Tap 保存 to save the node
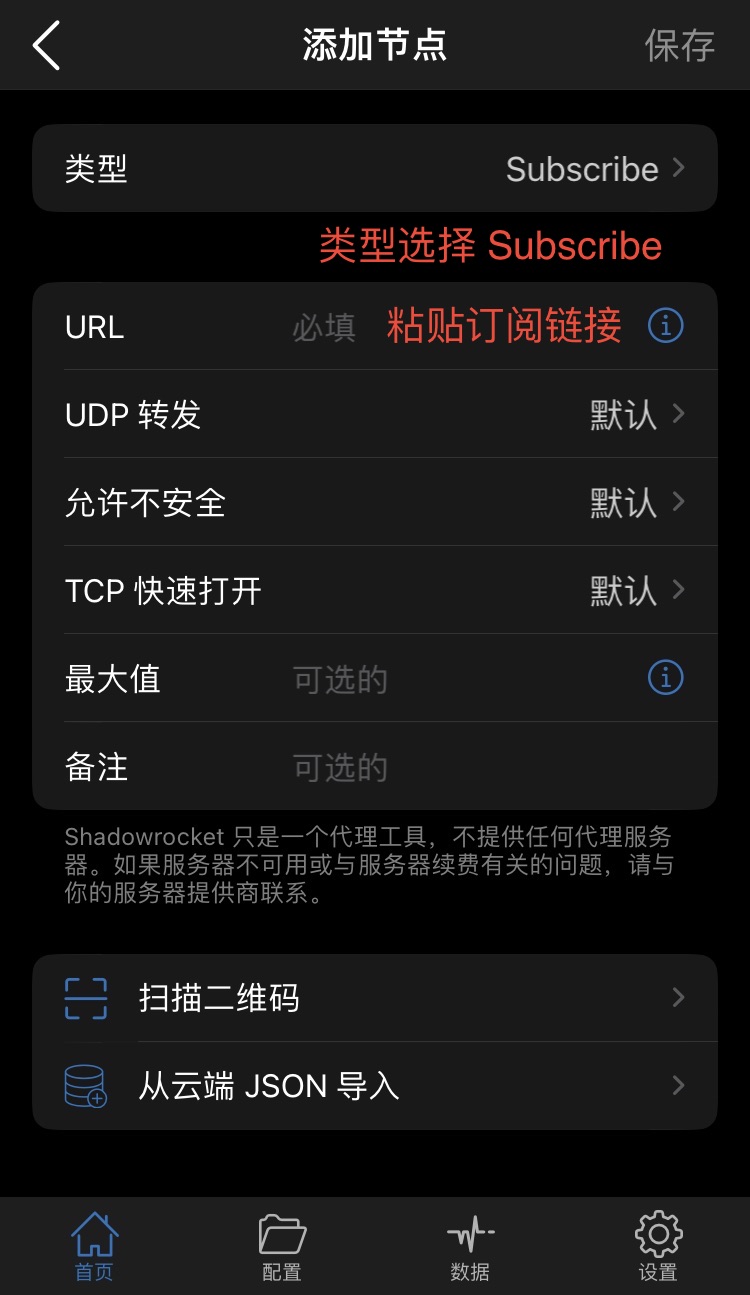This screenshot has height=1295, width=750. pos(679,46)
